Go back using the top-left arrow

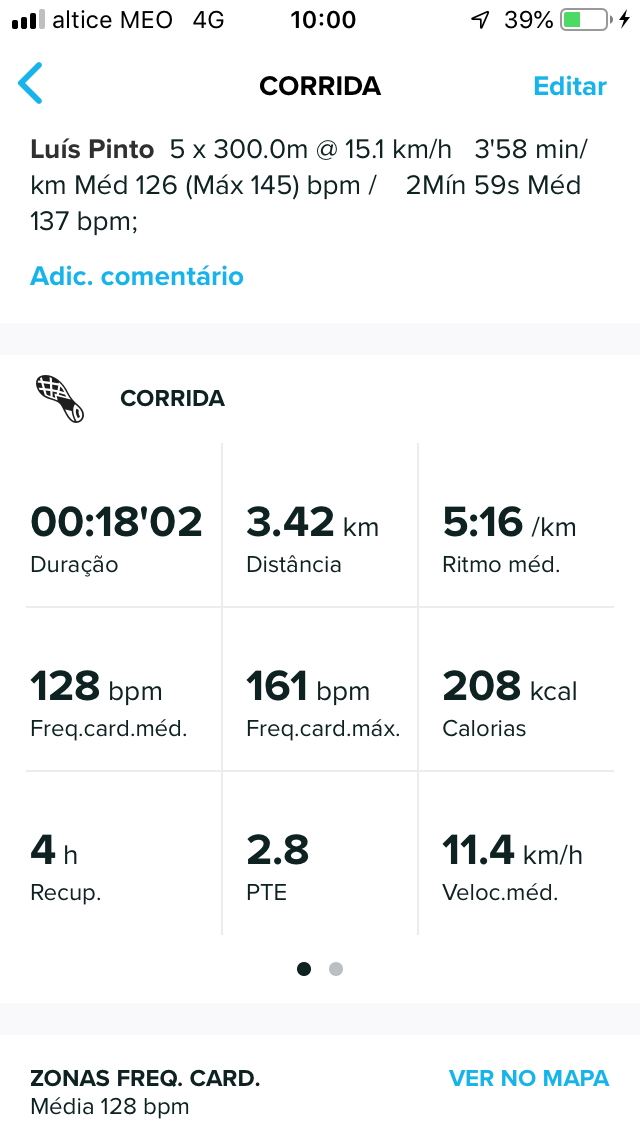coord(30,83)
